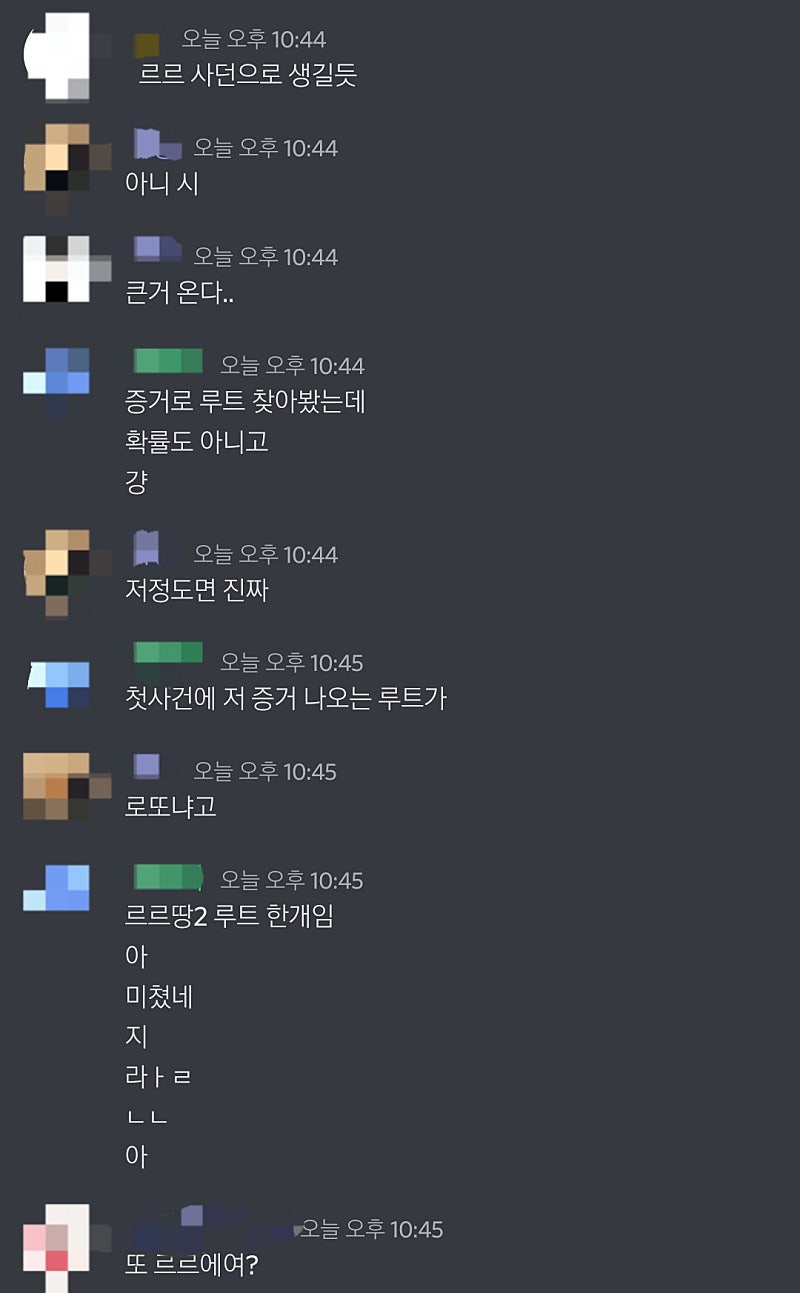Tap green username above '르르땅2 루트 한개임'
Viewport: 800px width, 1293px height.
point(168,878)
